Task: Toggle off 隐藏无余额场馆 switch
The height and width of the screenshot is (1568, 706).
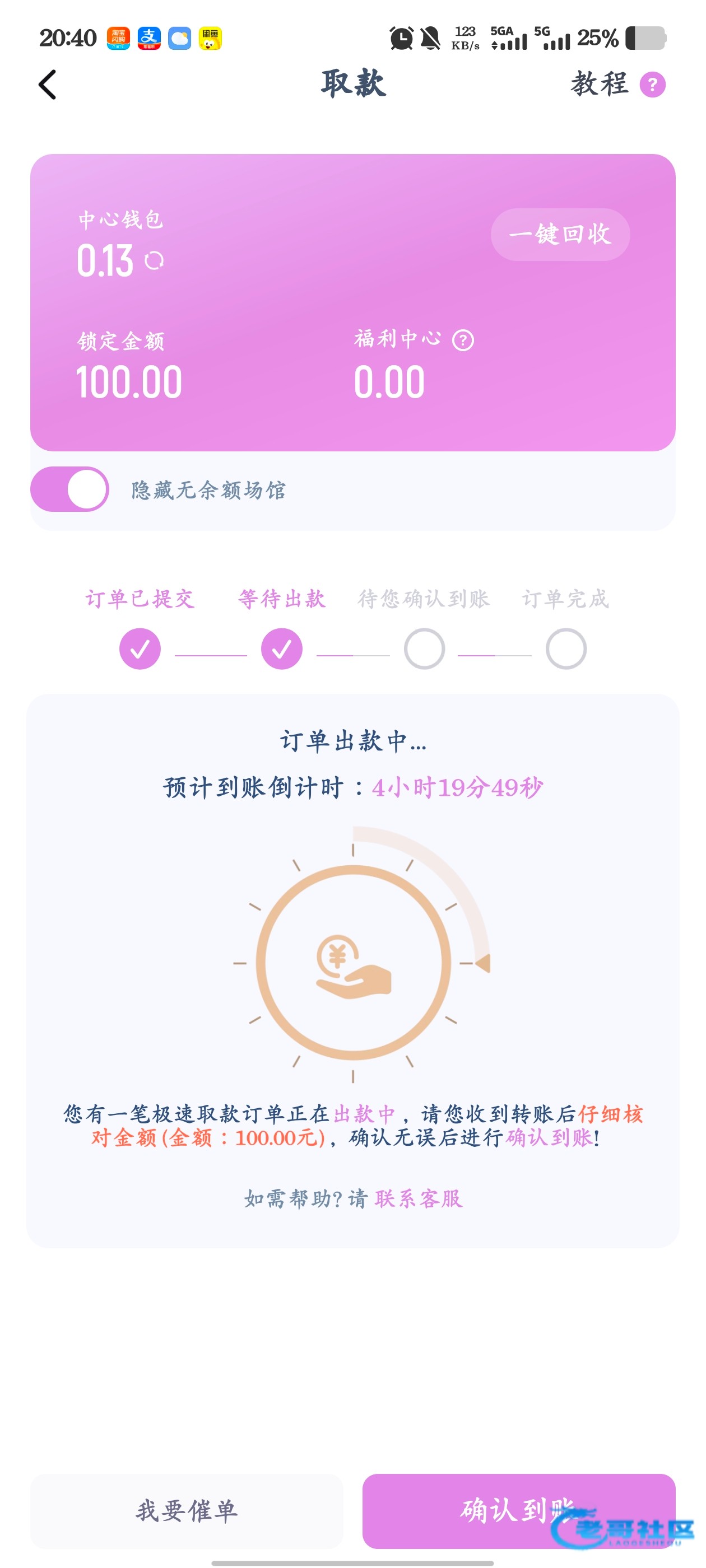Action: 70,489
